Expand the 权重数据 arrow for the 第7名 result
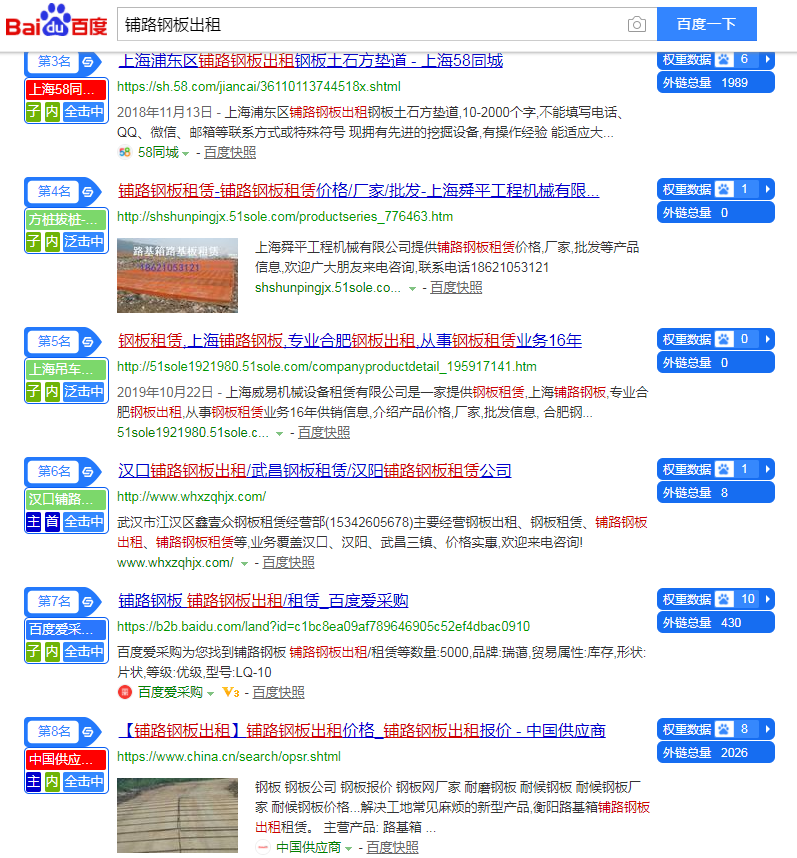The image size is (797, 858). pos(768,599)
